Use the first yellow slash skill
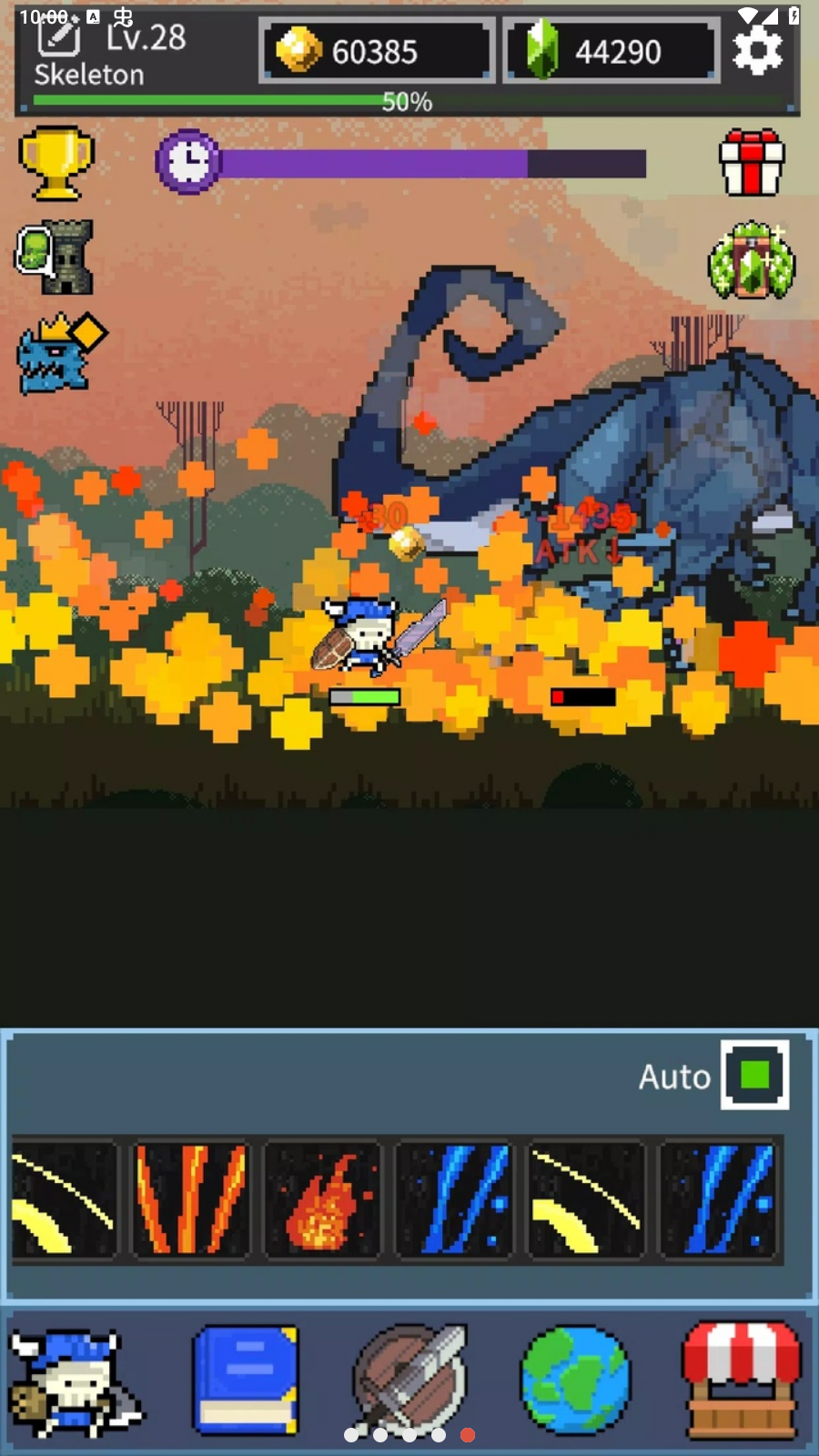The image size is (819, 1456). click(64, 1198)
